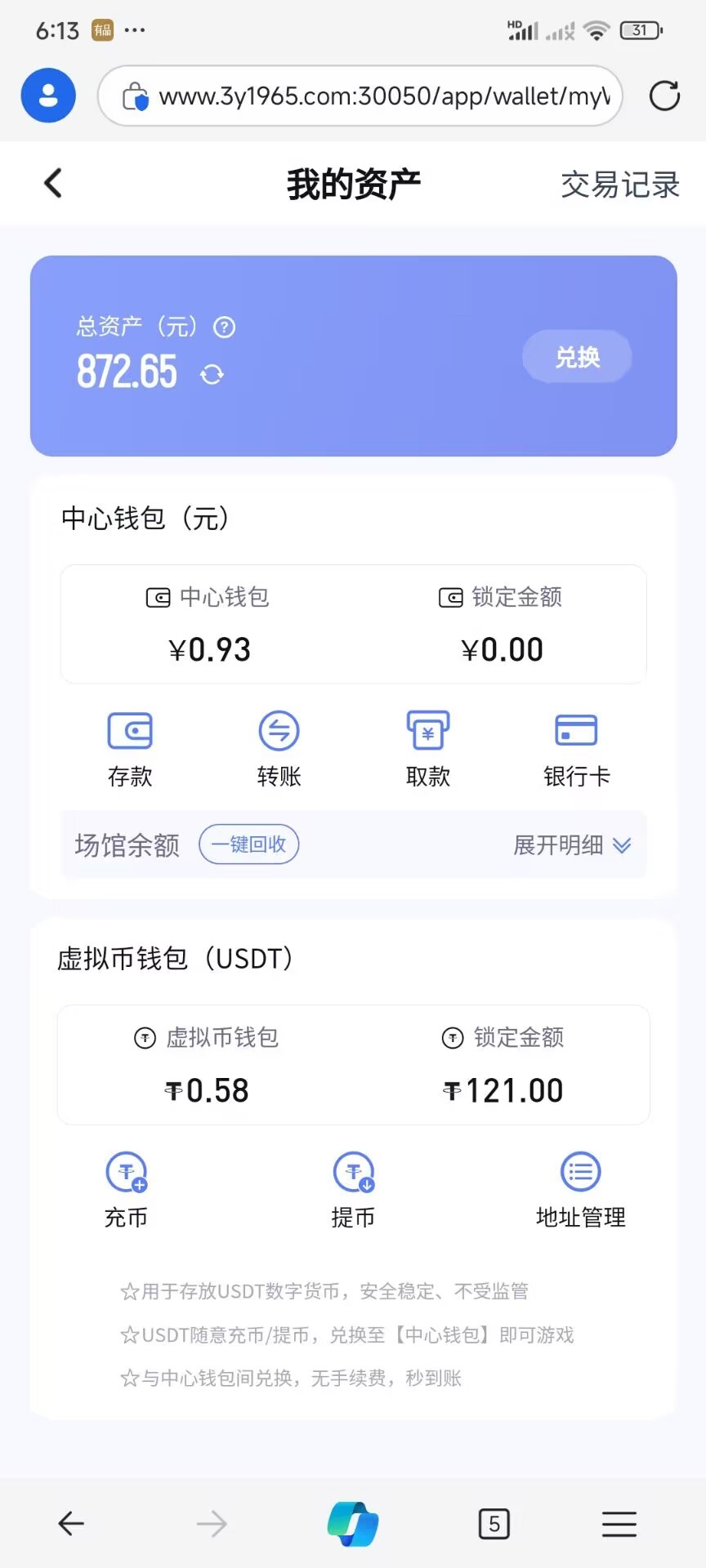Open 地址管理 address management
The image size is (706, 1568).
coord(580,1189)
